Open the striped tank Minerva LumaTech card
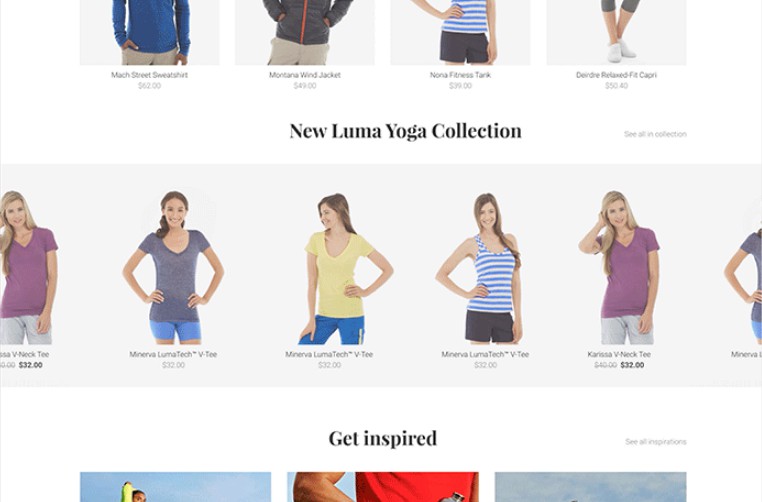The height and width of the screenshot is (502, 762). [485, 353]
